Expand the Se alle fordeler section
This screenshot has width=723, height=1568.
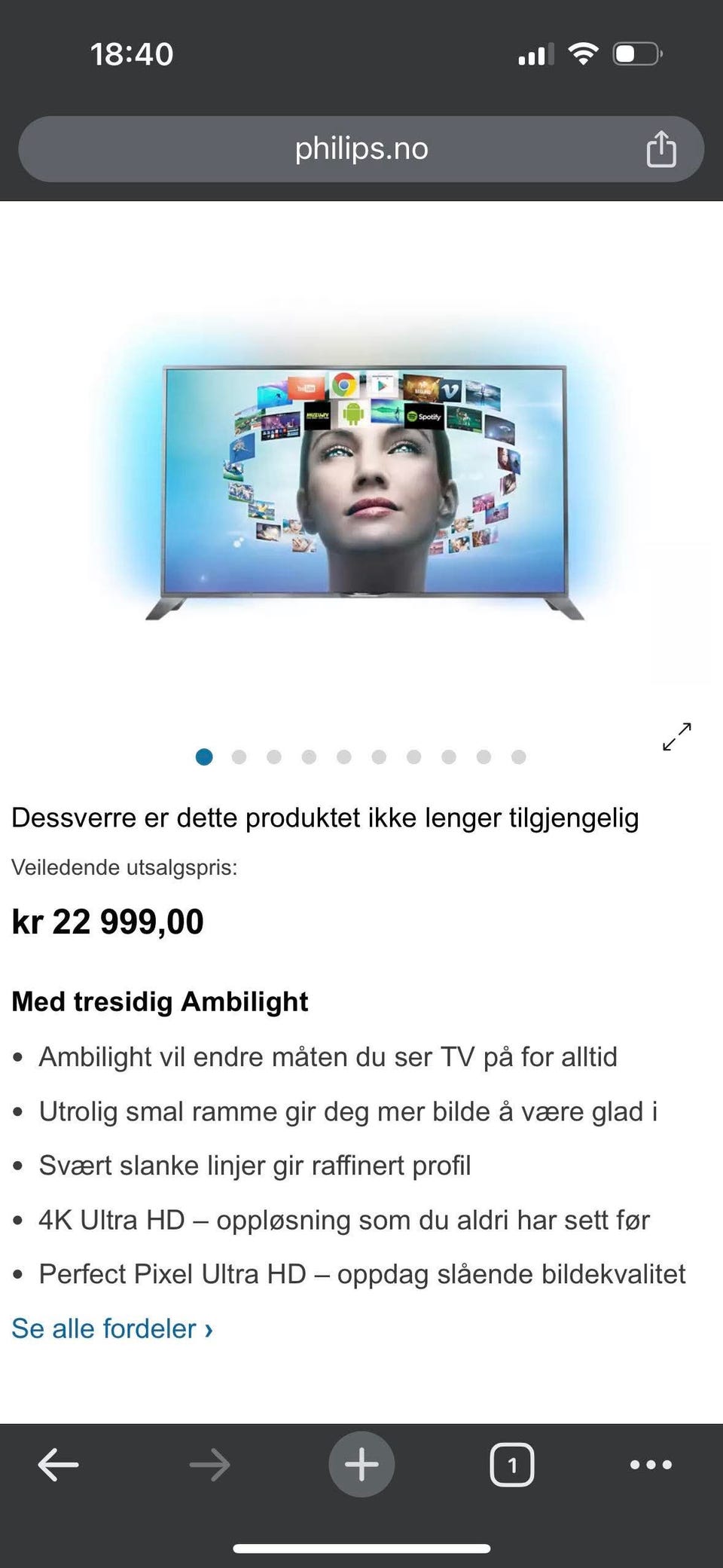click(x=111, y=1328)
